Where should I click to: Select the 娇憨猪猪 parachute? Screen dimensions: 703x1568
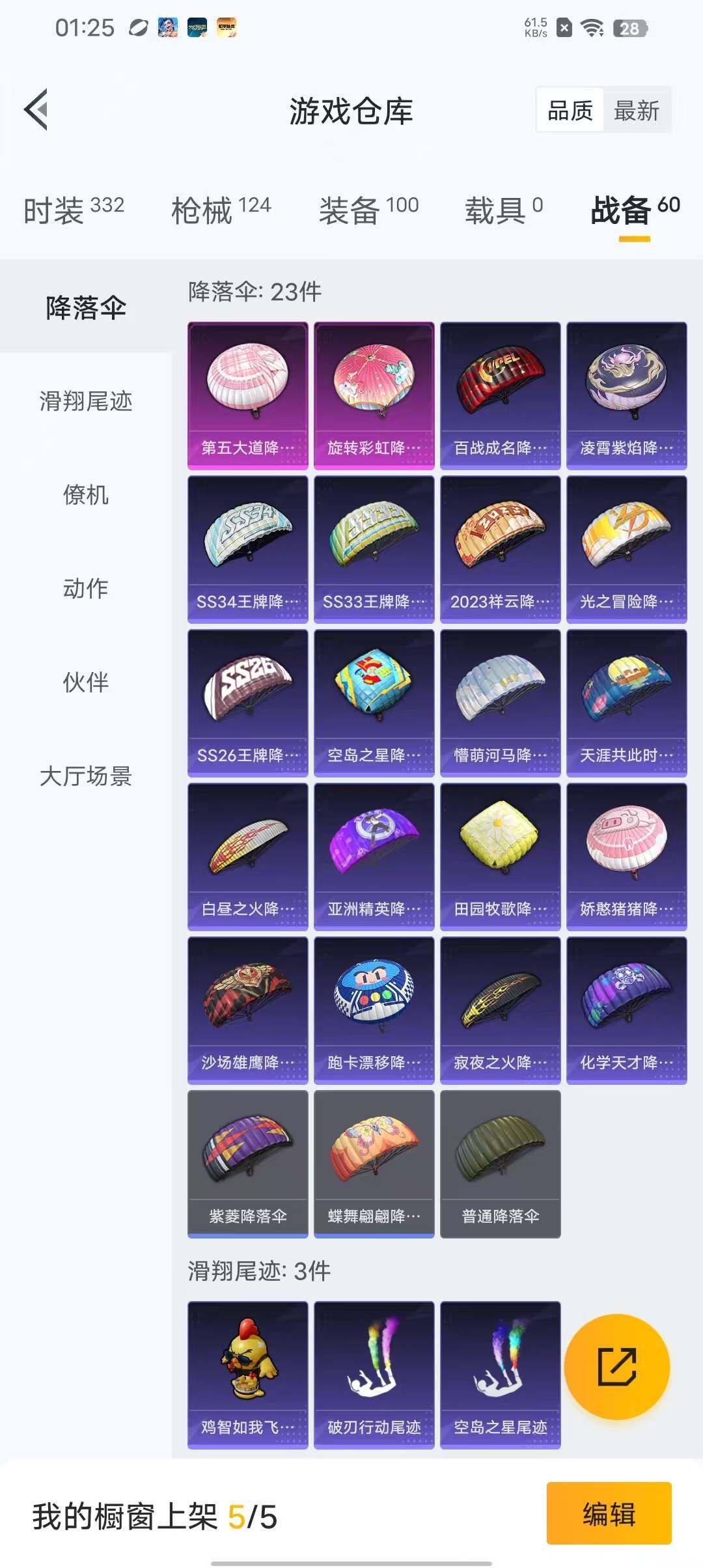(626, 856)
